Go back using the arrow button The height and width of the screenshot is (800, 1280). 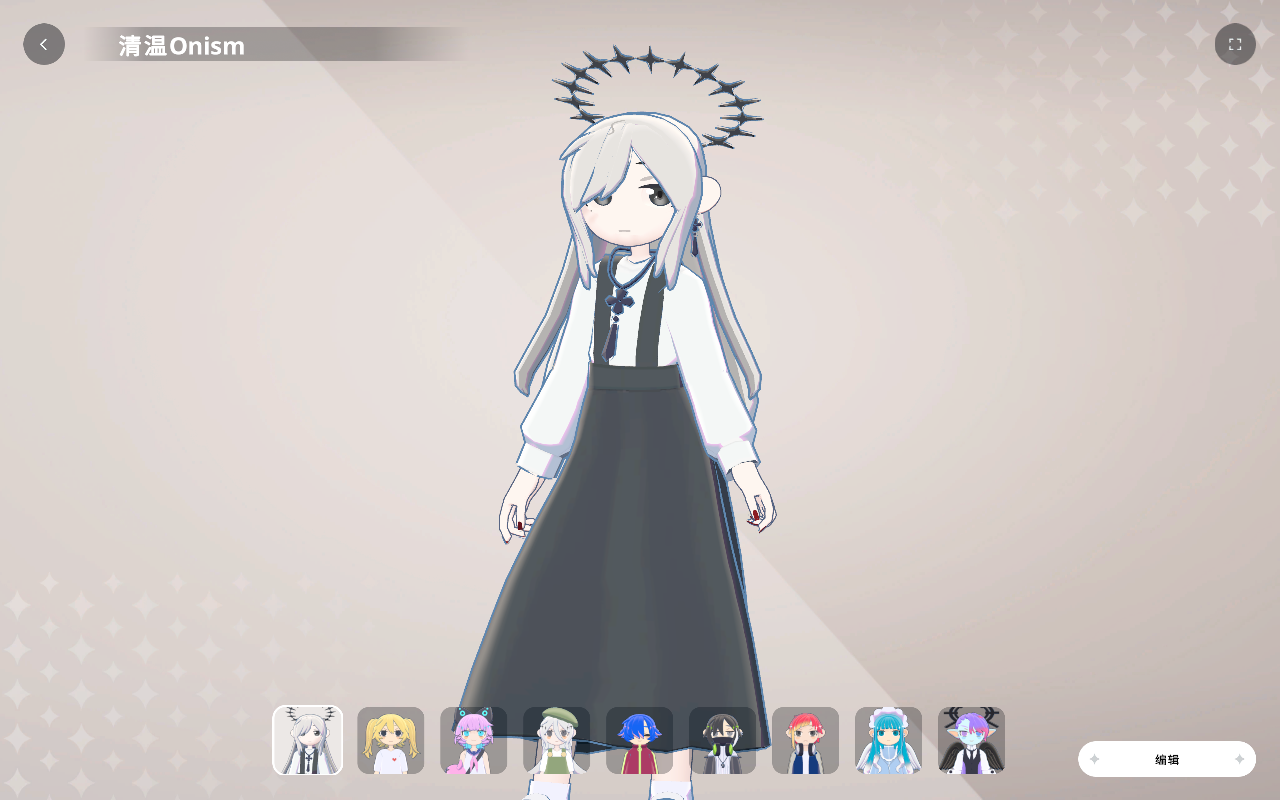pyautogui.click(x=44, y=44)
